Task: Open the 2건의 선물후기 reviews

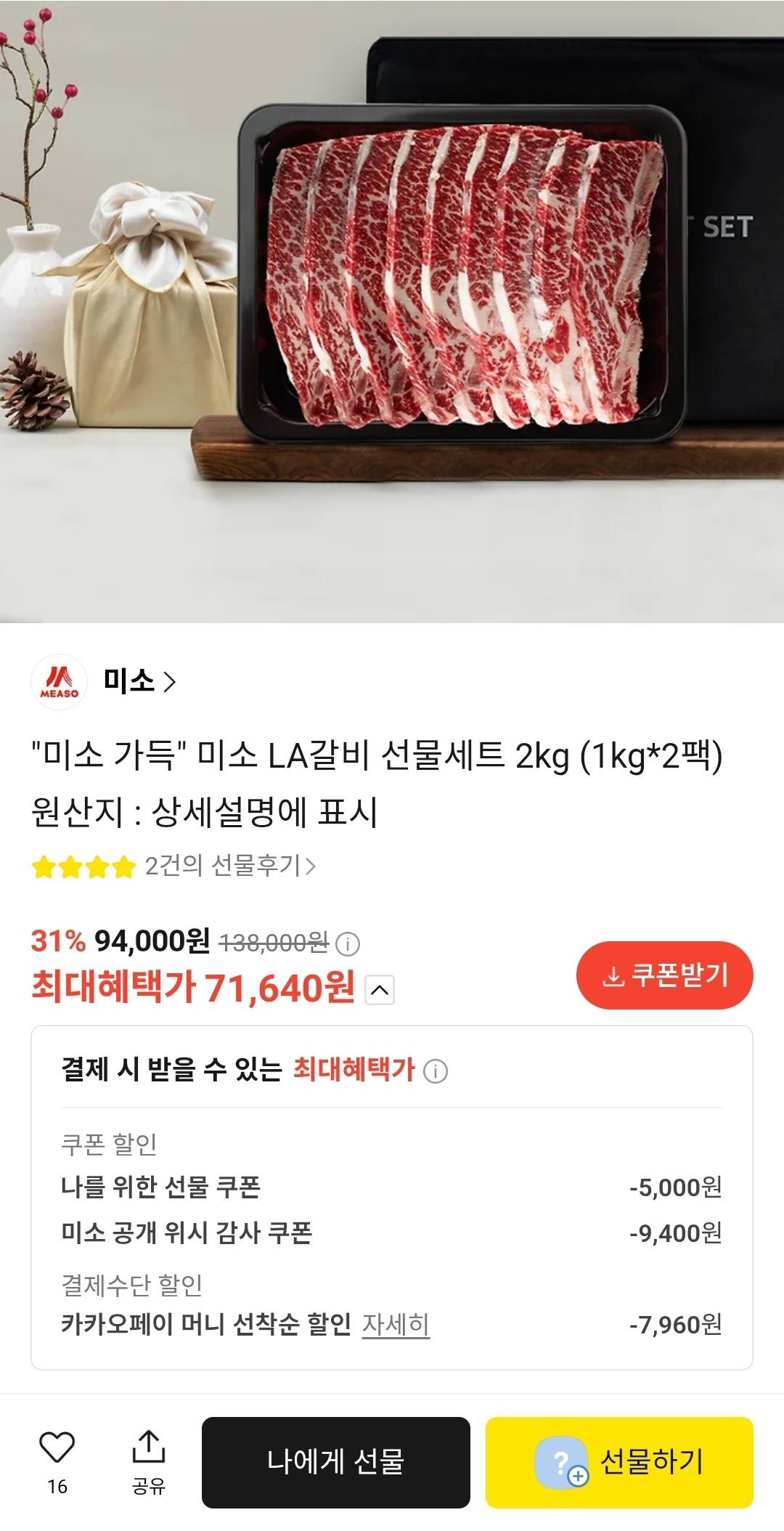Action: [x=230, y=865]
